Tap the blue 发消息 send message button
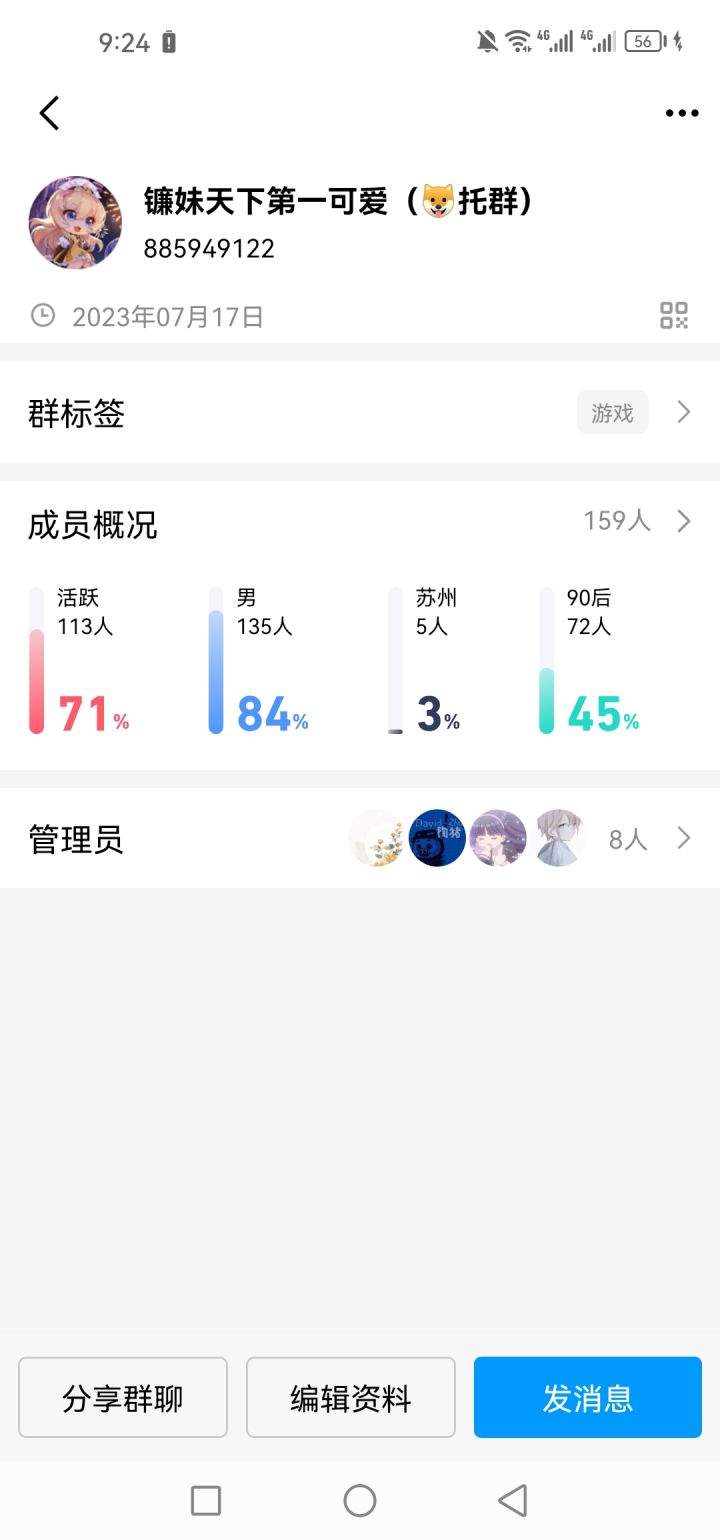Viewport: 720px width, 1540px height. point(587,1397)
